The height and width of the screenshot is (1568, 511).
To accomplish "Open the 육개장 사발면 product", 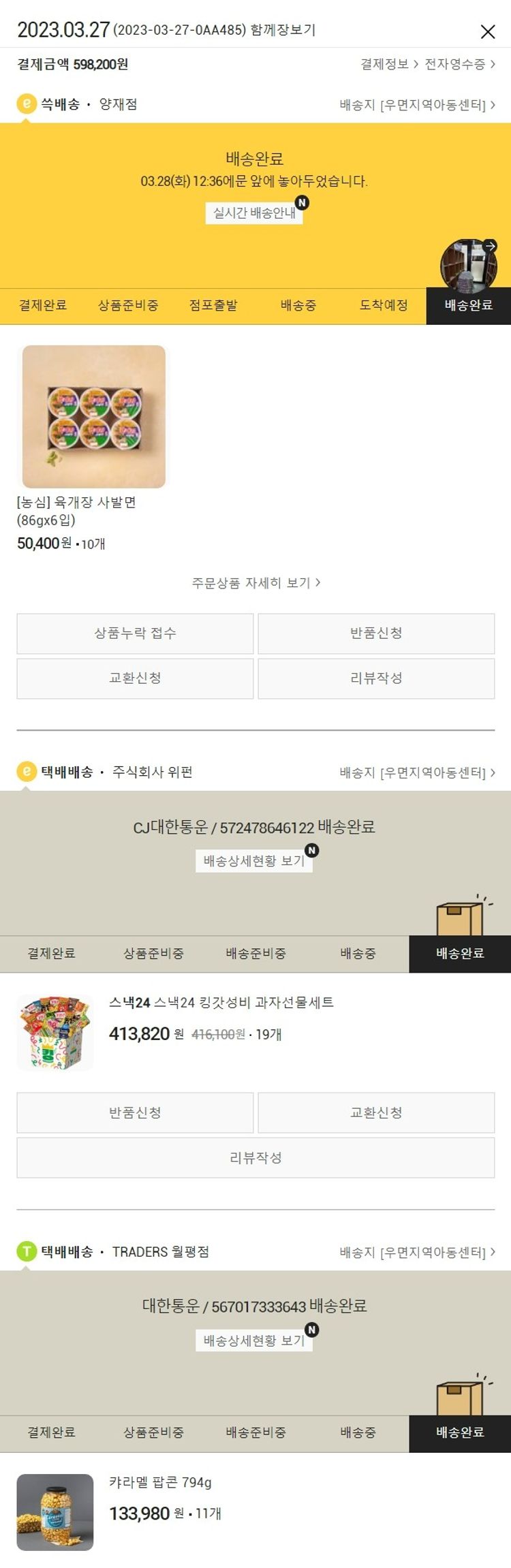I will coord(94,417).
